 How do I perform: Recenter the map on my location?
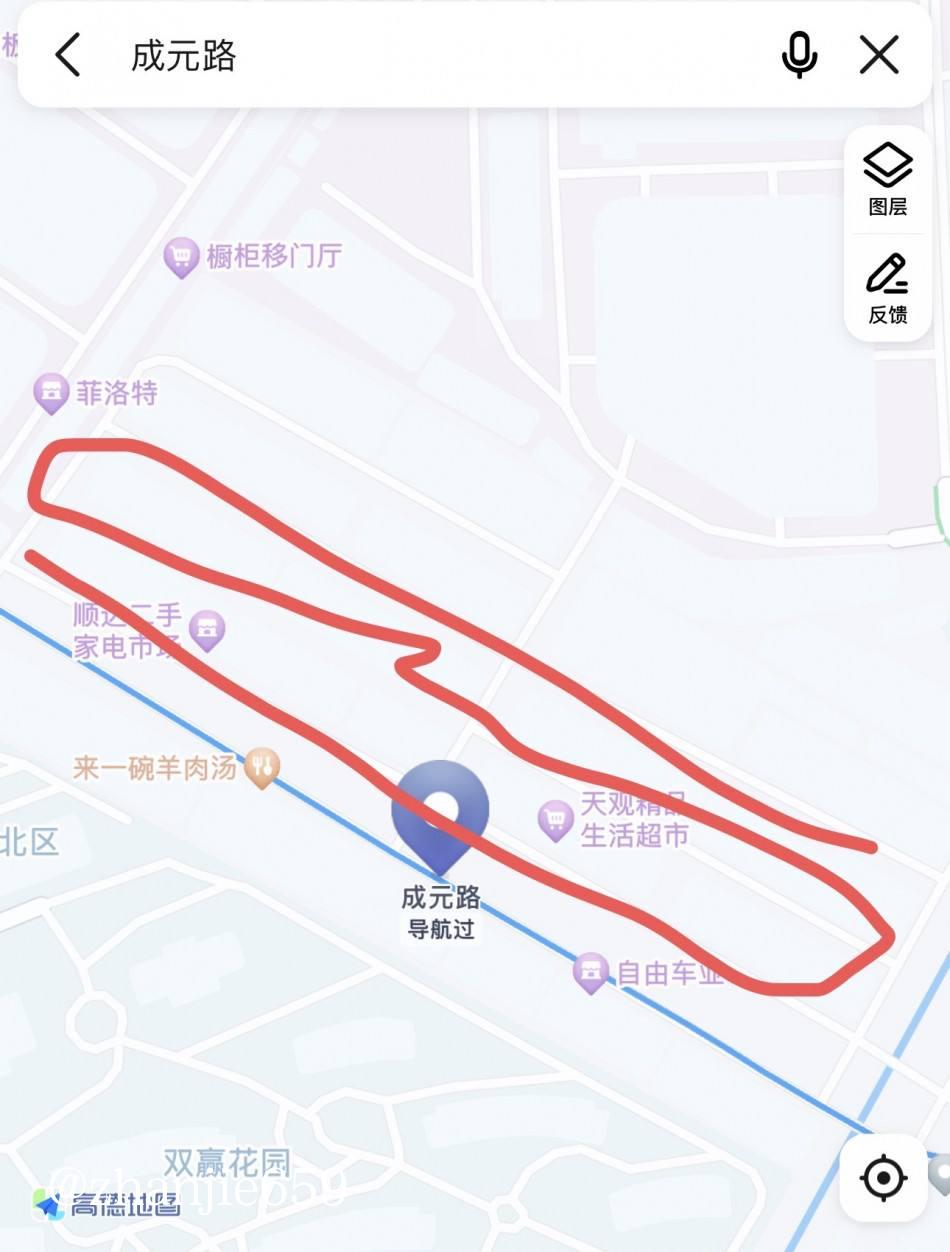pyautogui.click(x=883, y=1177)
